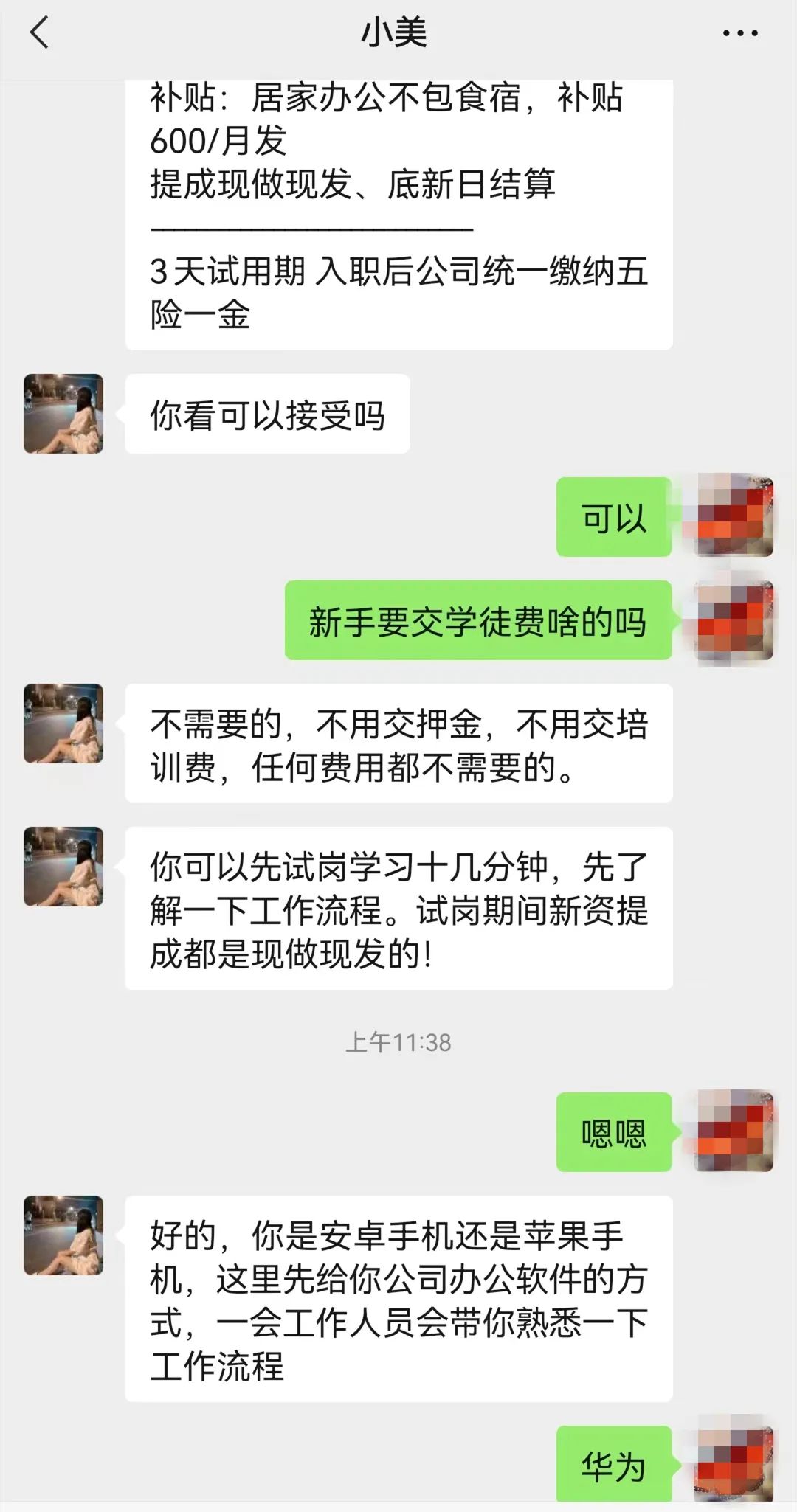Open the three-dot chat options menu
797x1512 pixels.
739,33
